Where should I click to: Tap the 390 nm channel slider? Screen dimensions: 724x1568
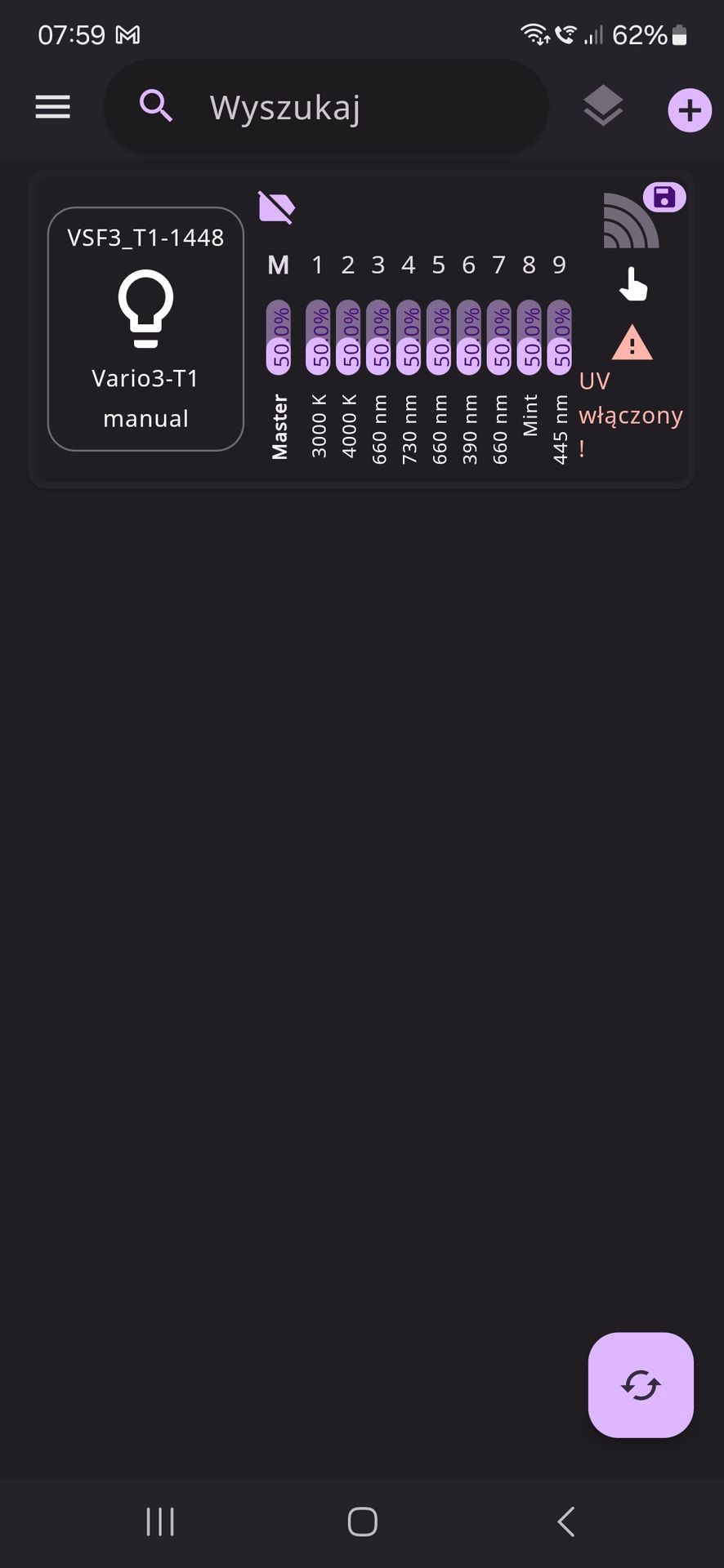pyautogui.click(x=469, y=337)
